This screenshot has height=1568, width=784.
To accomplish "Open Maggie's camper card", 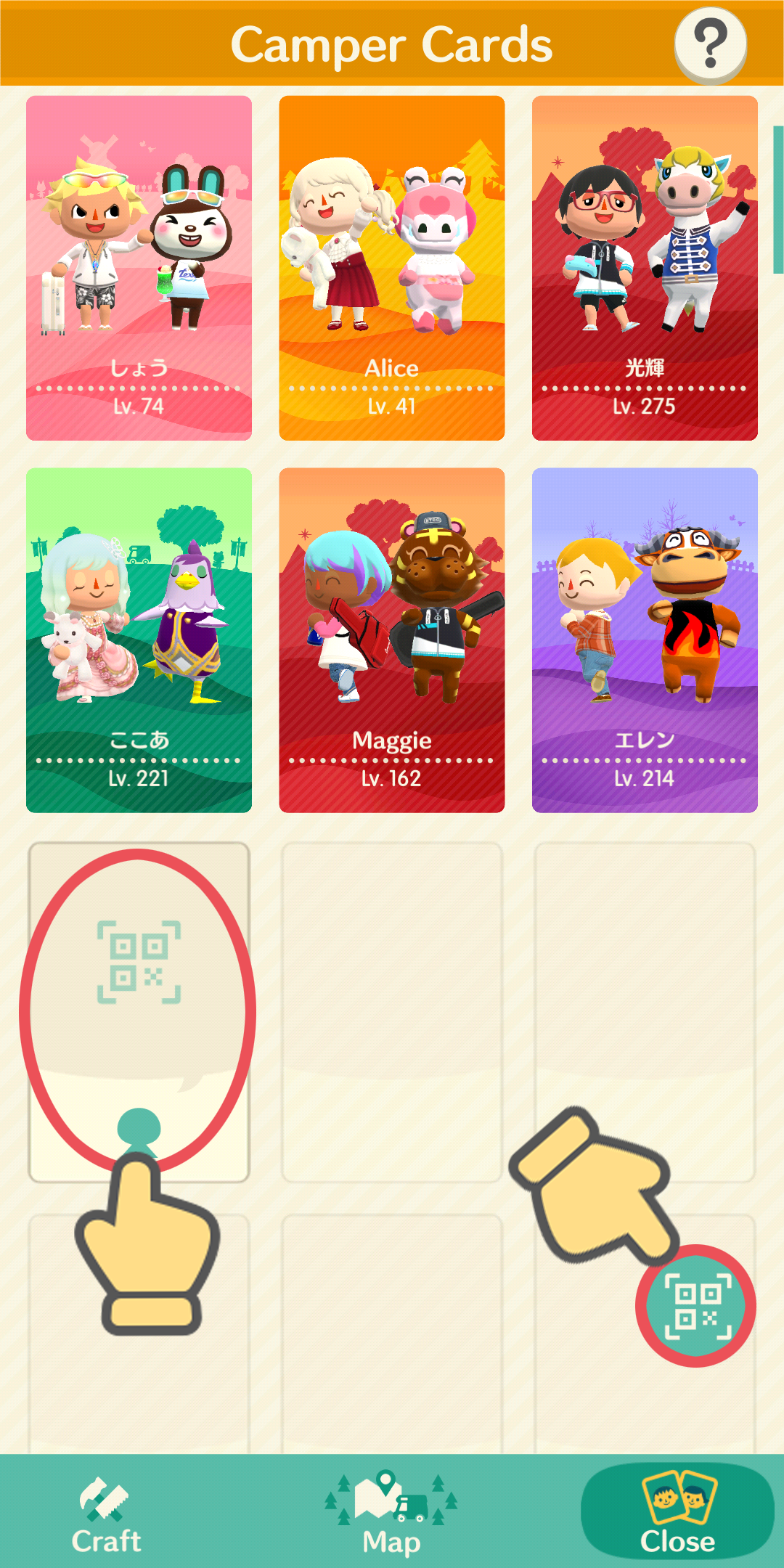I will (392, 639).
